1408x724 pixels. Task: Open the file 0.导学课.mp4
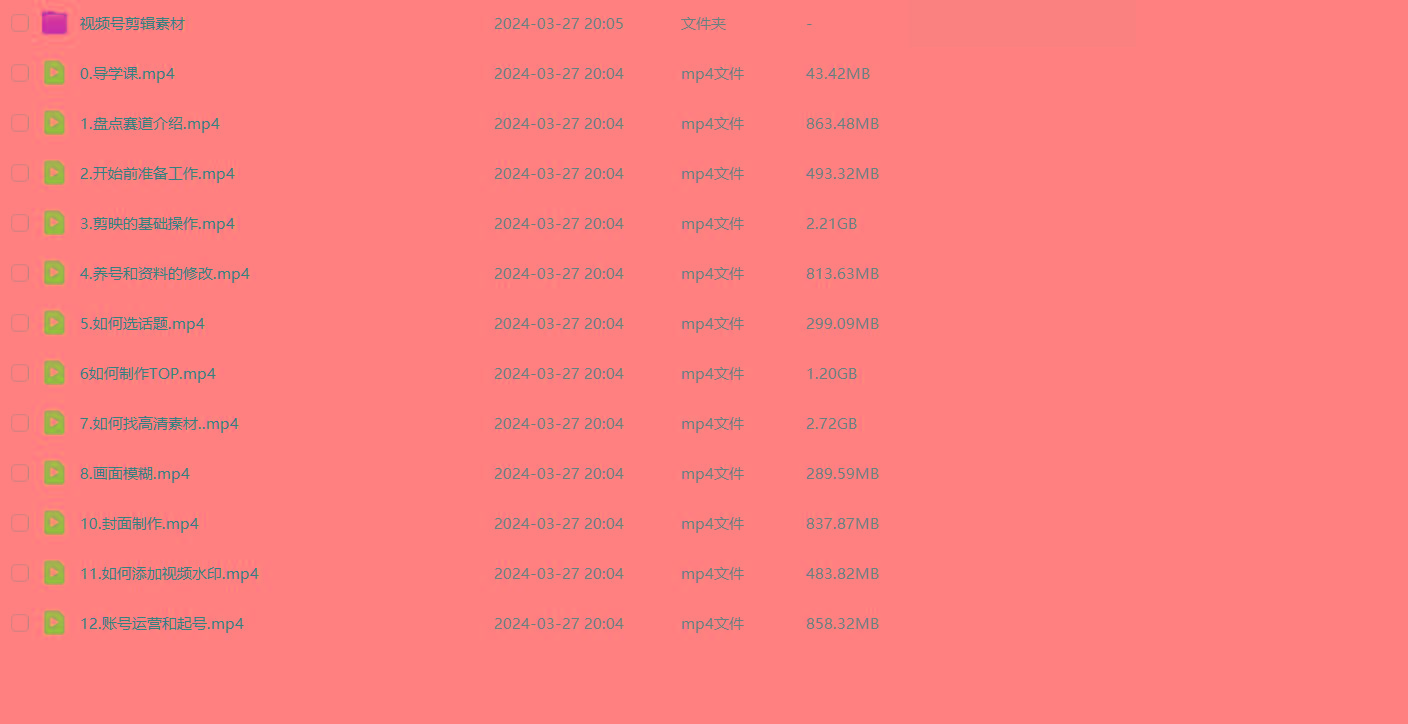click(127, 74)
